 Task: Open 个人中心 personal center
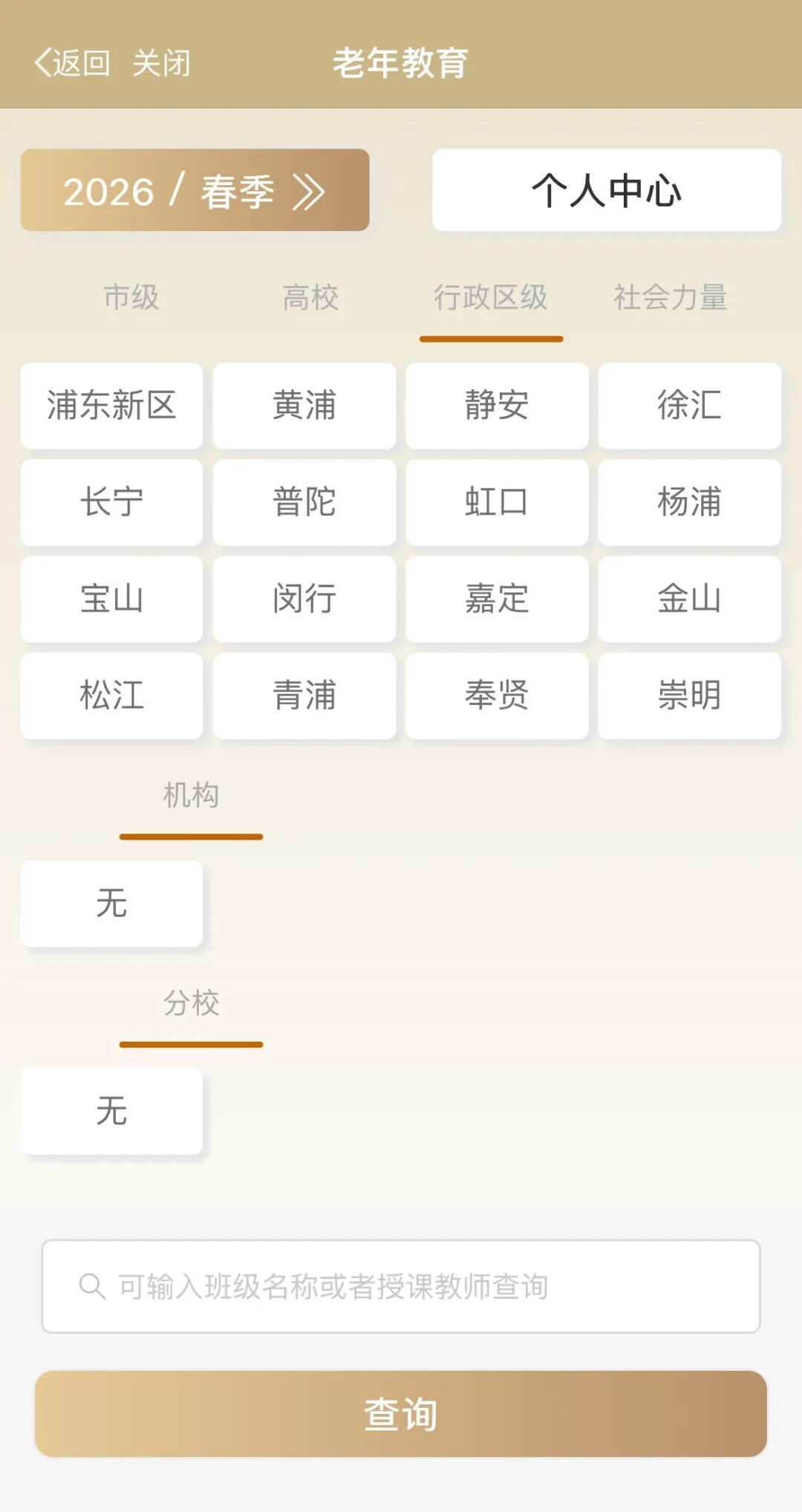606,190
